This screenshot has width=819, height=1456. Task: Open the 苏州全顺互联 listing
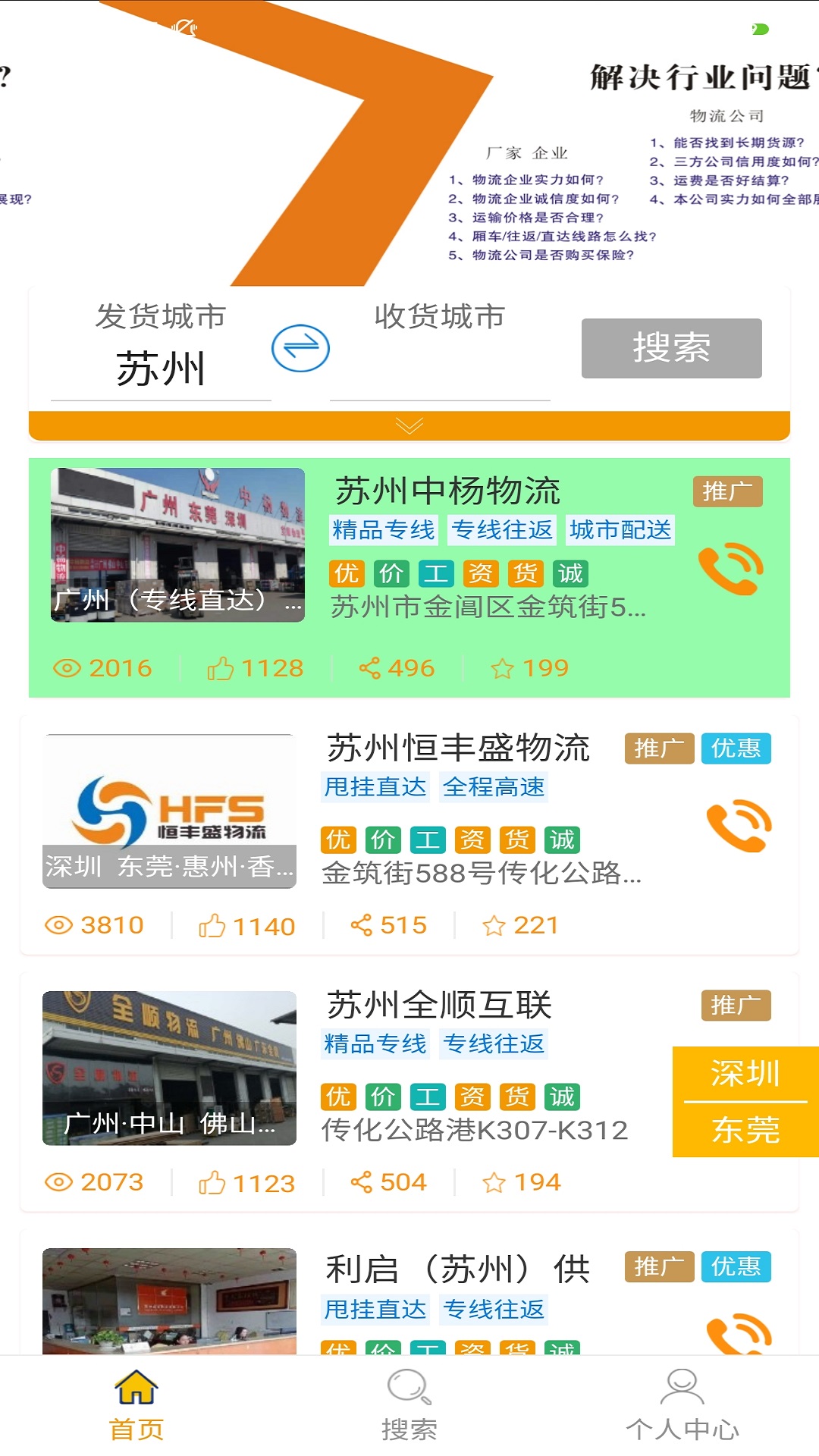point(438,1006)
